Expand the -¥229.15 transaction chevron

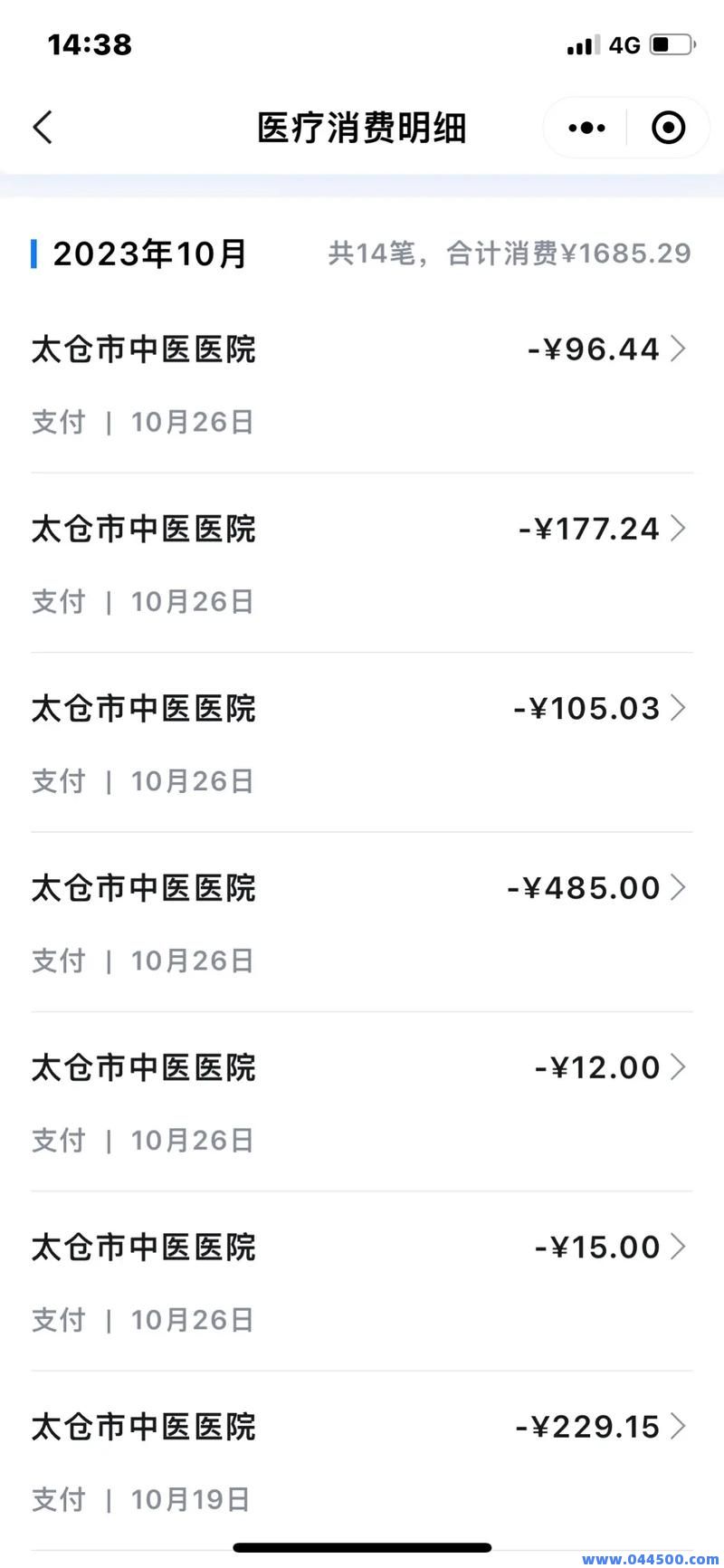tap(680, 1426)
